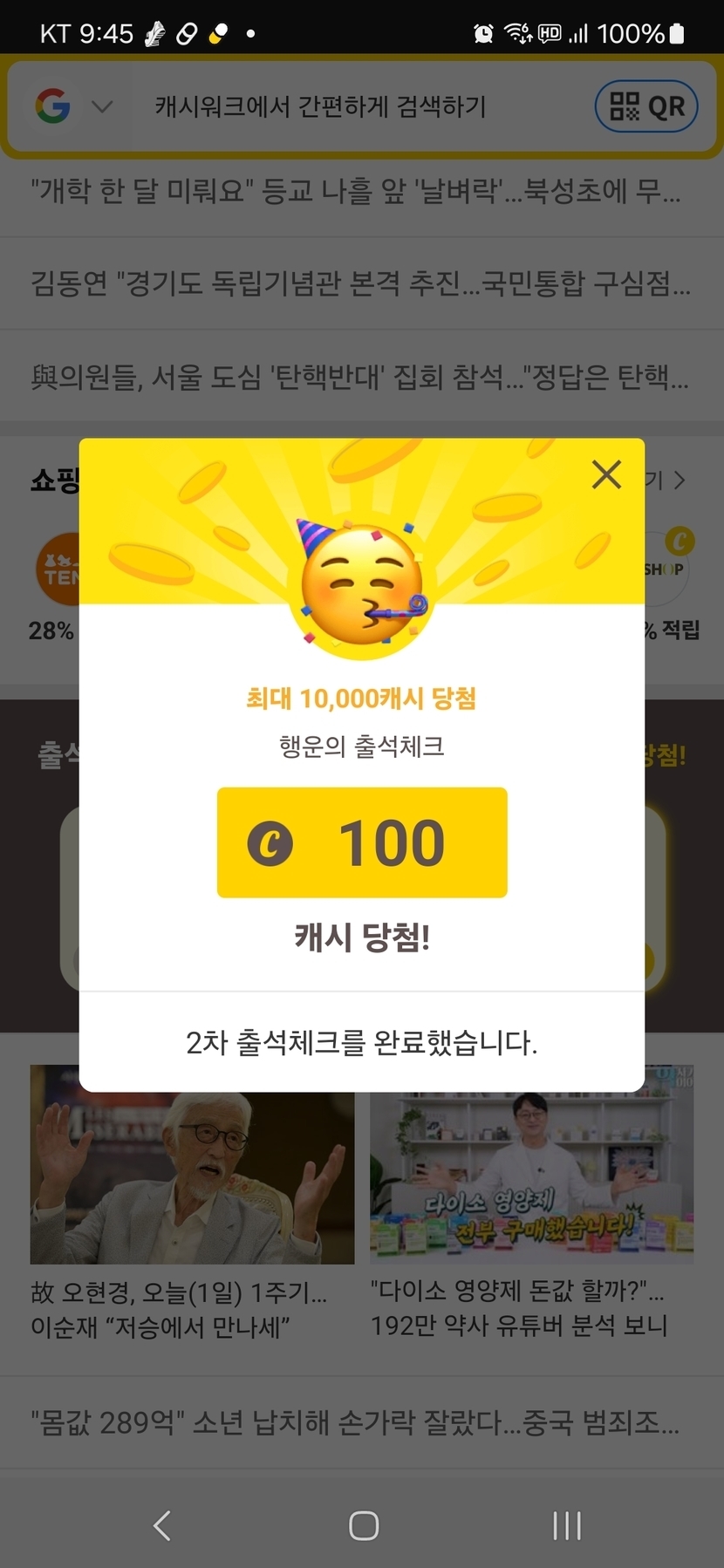The image size is (724, 1568).
Task: View the 다이소 영양제 article card
Action: coord(531,1203)
